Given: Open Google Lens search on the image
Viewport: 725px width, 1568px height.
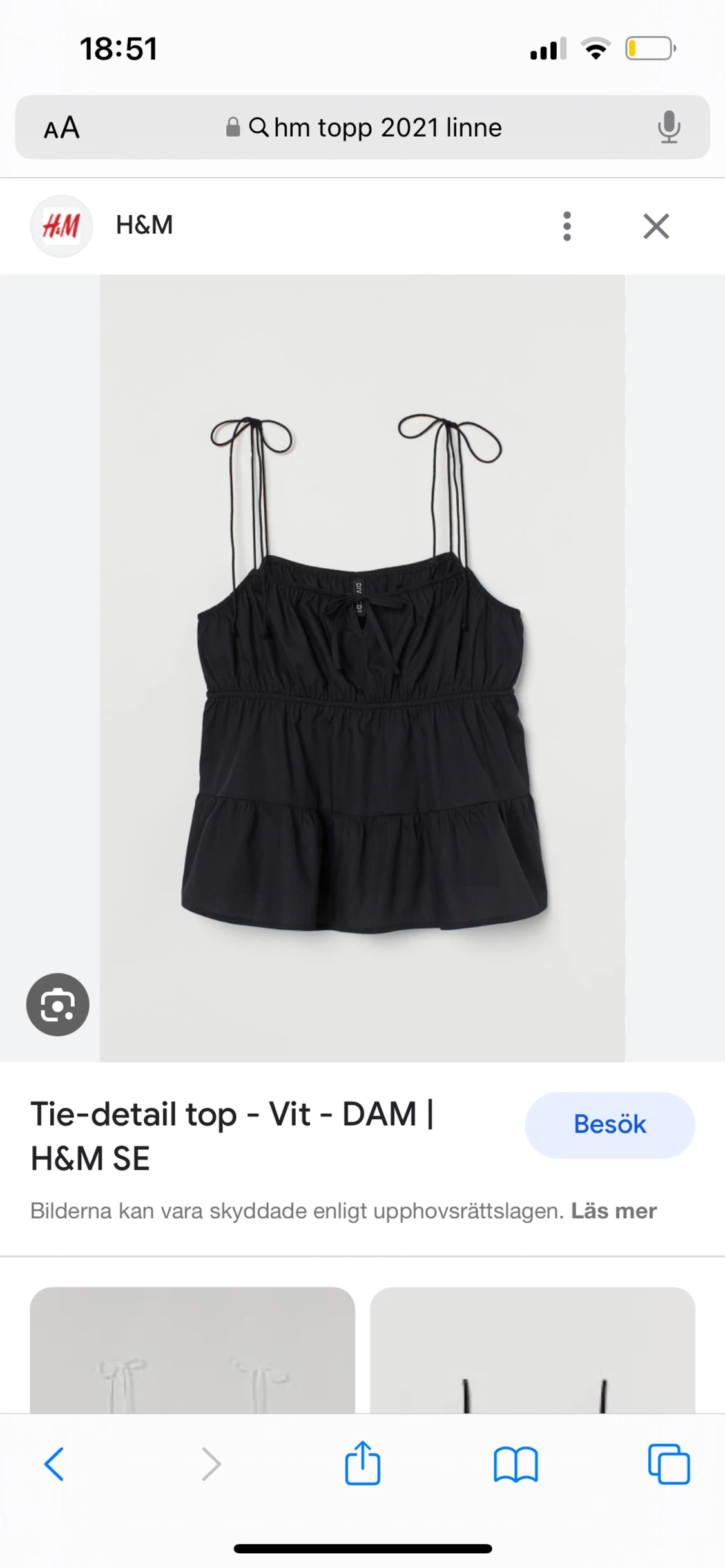Looking at the screenshot, I should [57, 1005].
